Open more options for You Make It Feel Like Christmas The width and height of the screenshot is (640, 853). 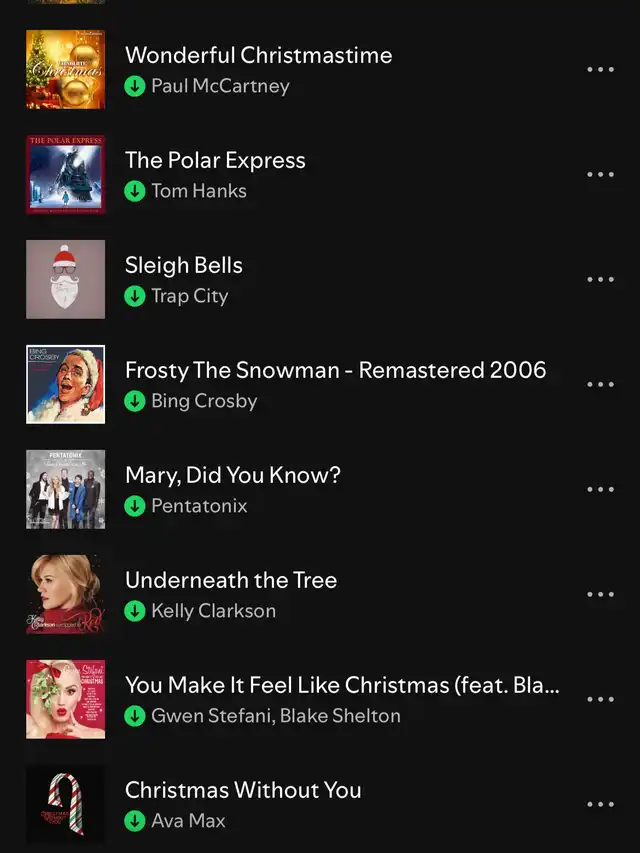coord(600,700)
